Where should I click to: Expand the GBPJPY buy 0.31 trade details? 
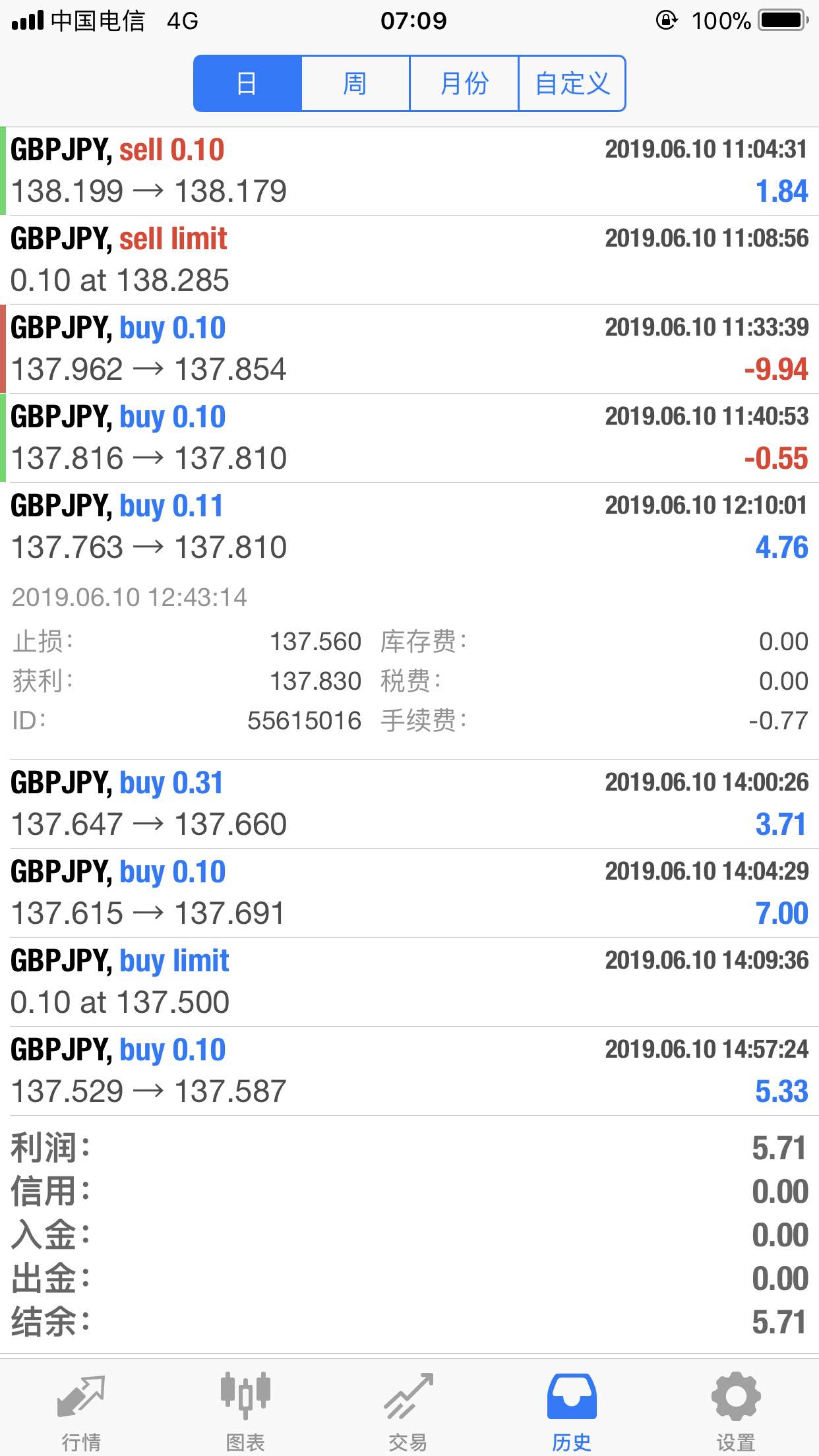pos(409,804)
